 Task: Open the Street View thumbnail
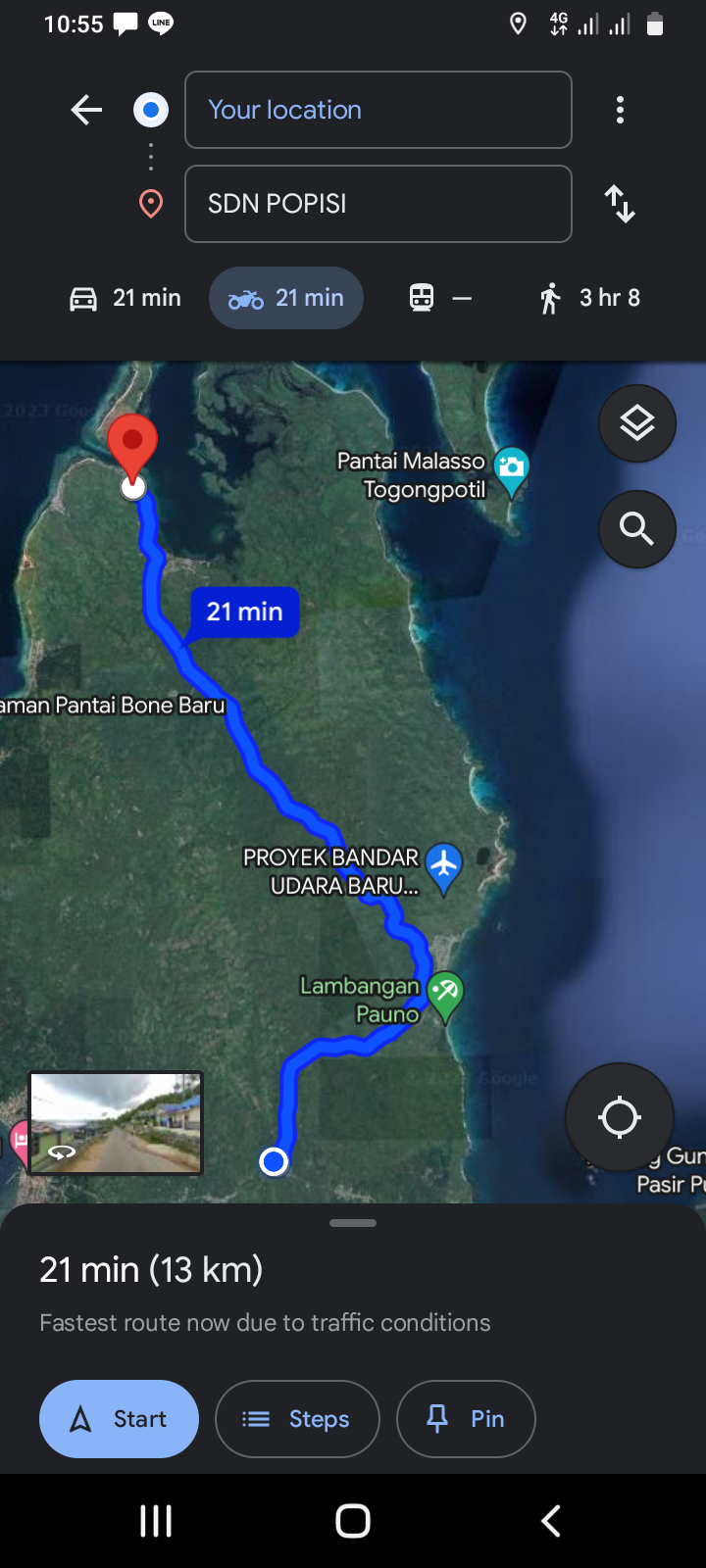(116, 1123)
